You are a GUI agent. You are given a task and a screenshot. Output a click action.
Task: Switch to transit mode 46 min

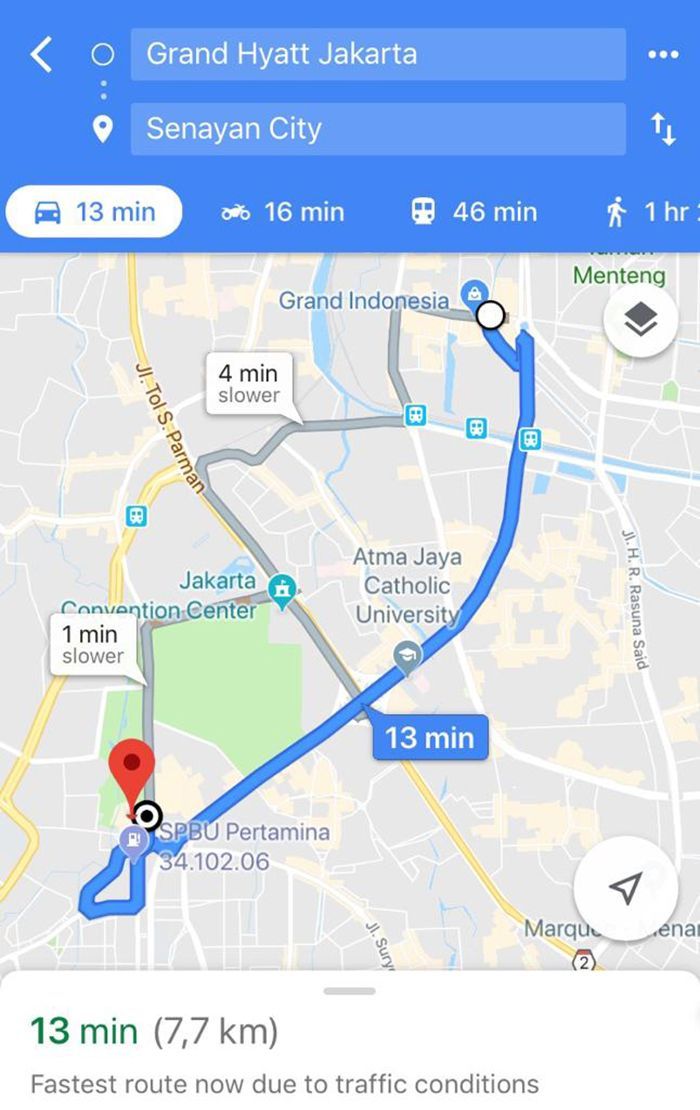click(x=474, y=212)
